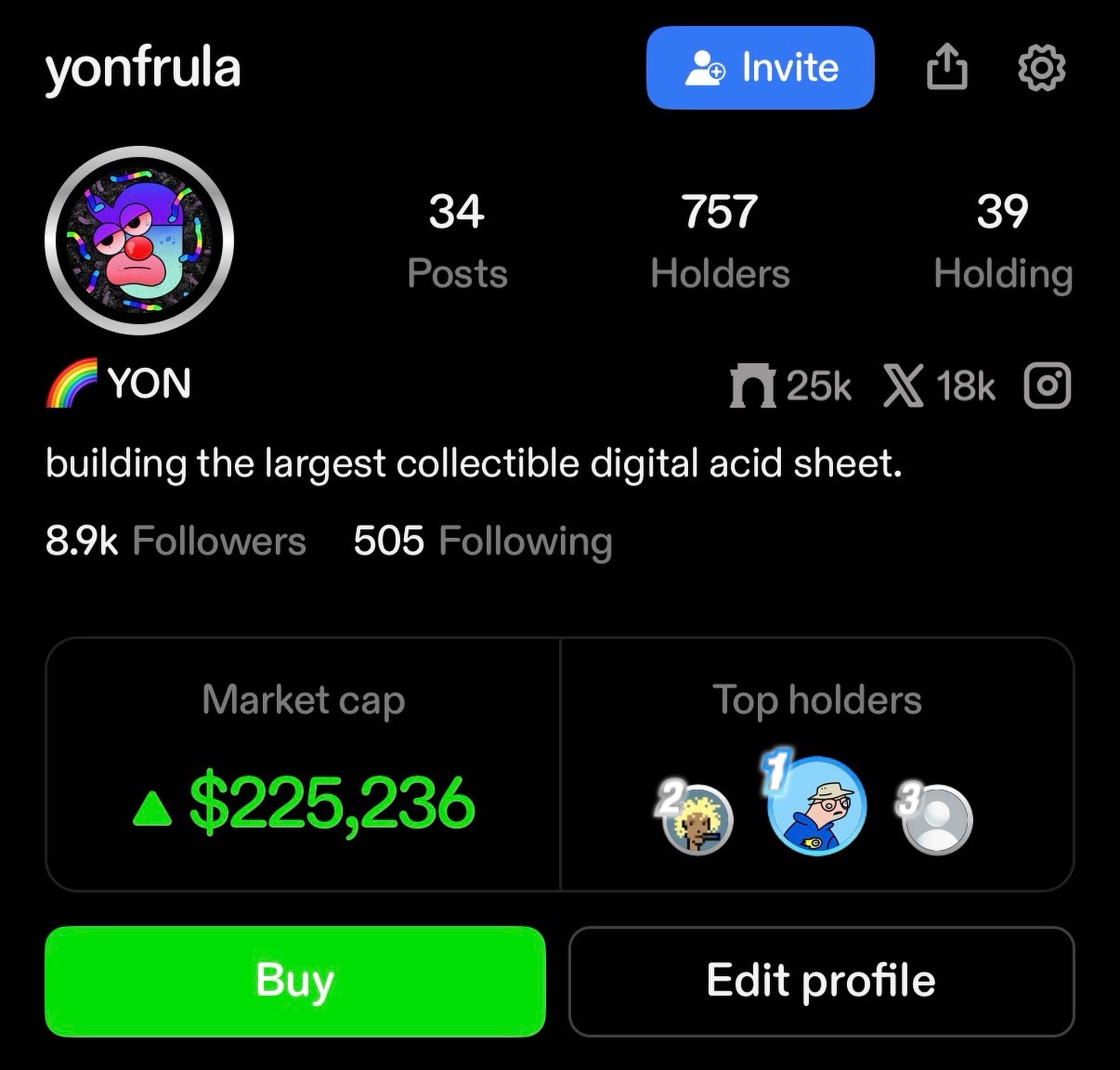Open the list of 757 Holders
This screenshot has width=1120, height=1070.
720,240
